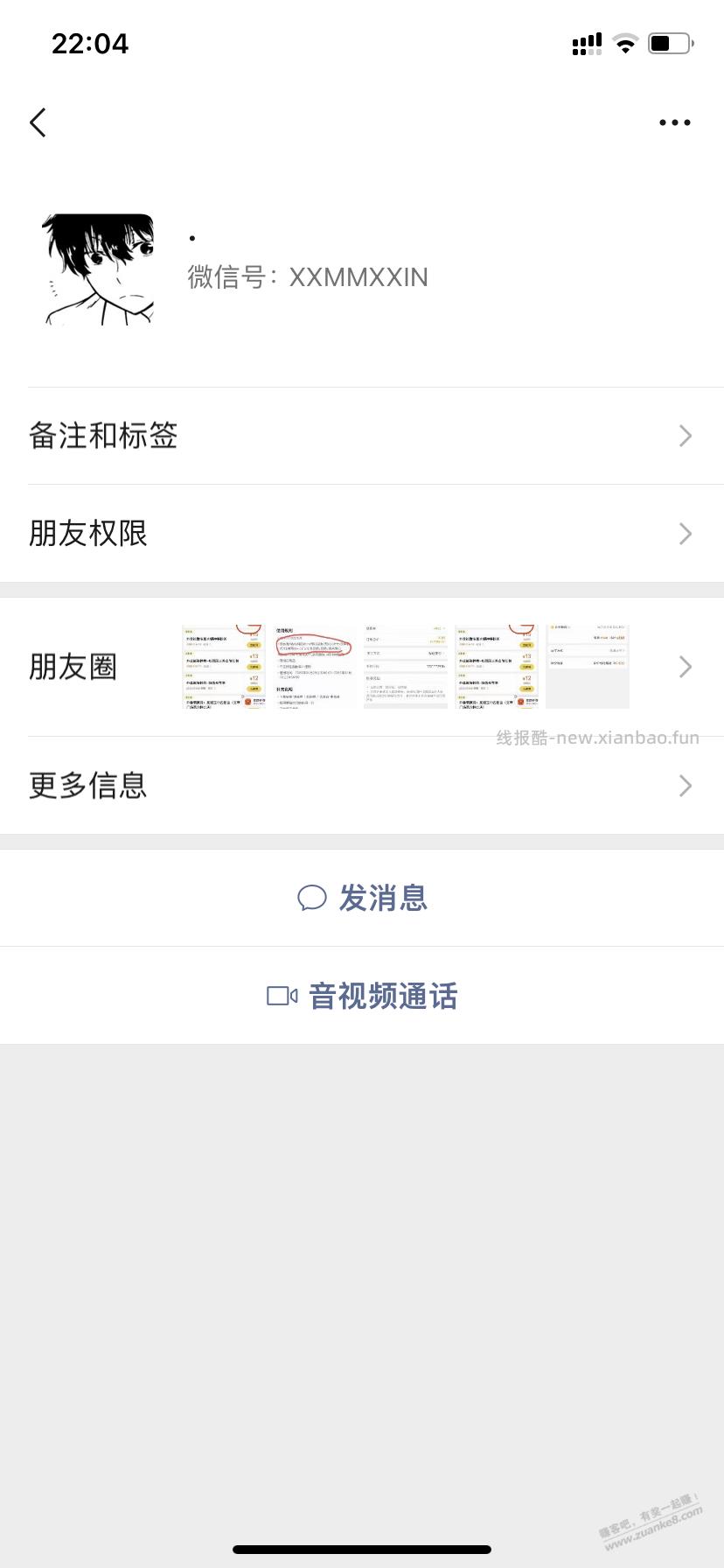Open the more options ellipsis menu
Viewport: 724px width, 1568px height.
pos(674,122)
